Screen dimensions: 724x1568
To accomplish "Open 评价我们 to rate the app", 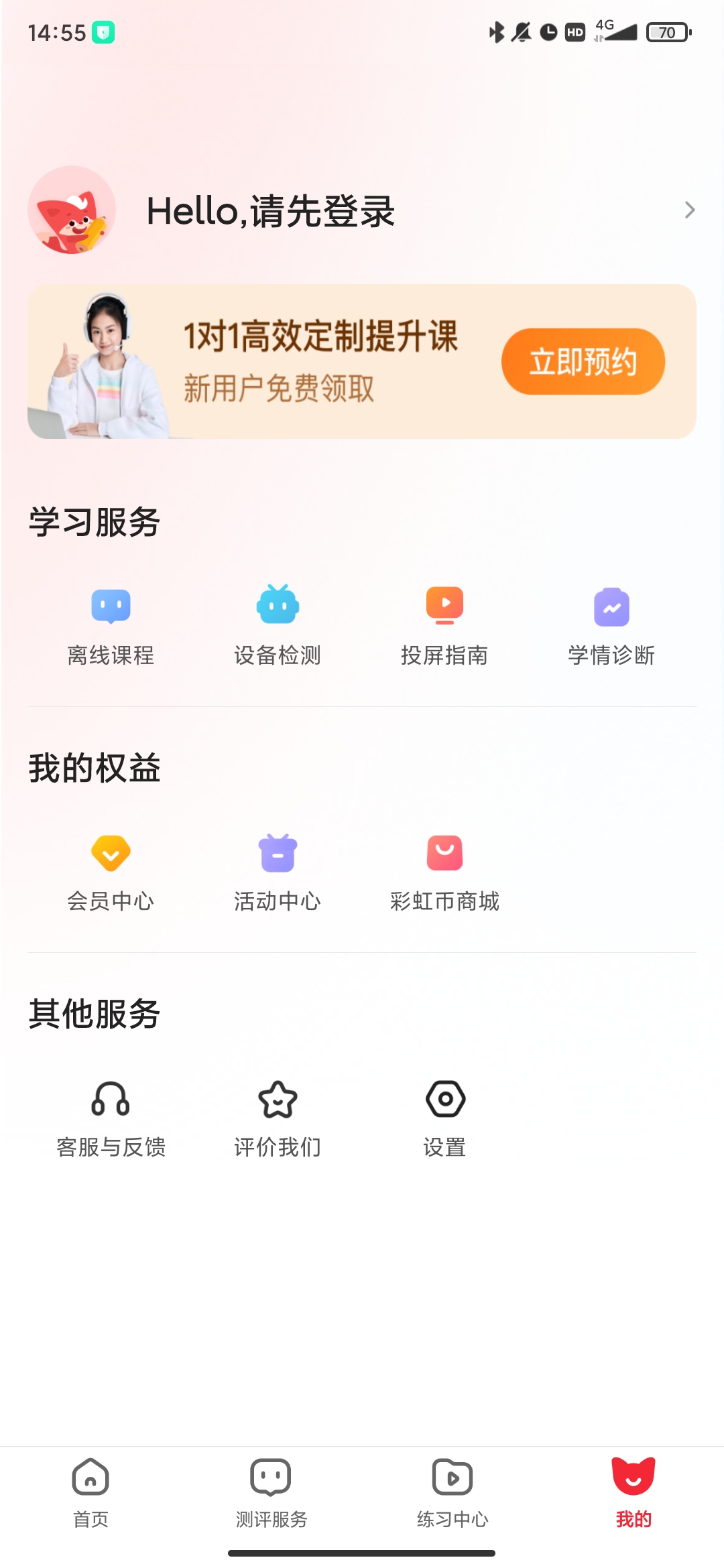I will coord(278,1116).
